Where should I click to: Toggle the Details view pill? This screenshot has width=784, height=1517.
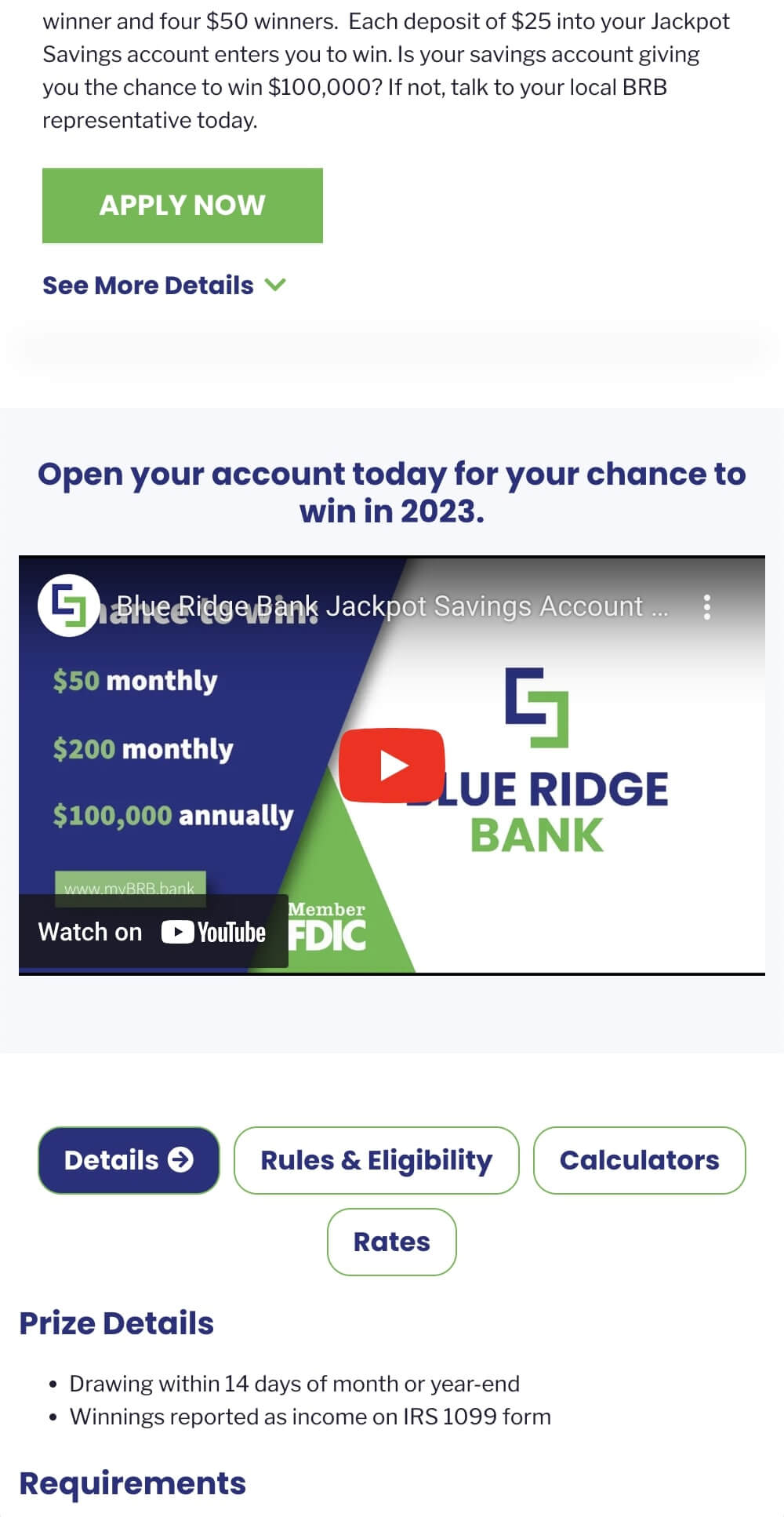128,1160
